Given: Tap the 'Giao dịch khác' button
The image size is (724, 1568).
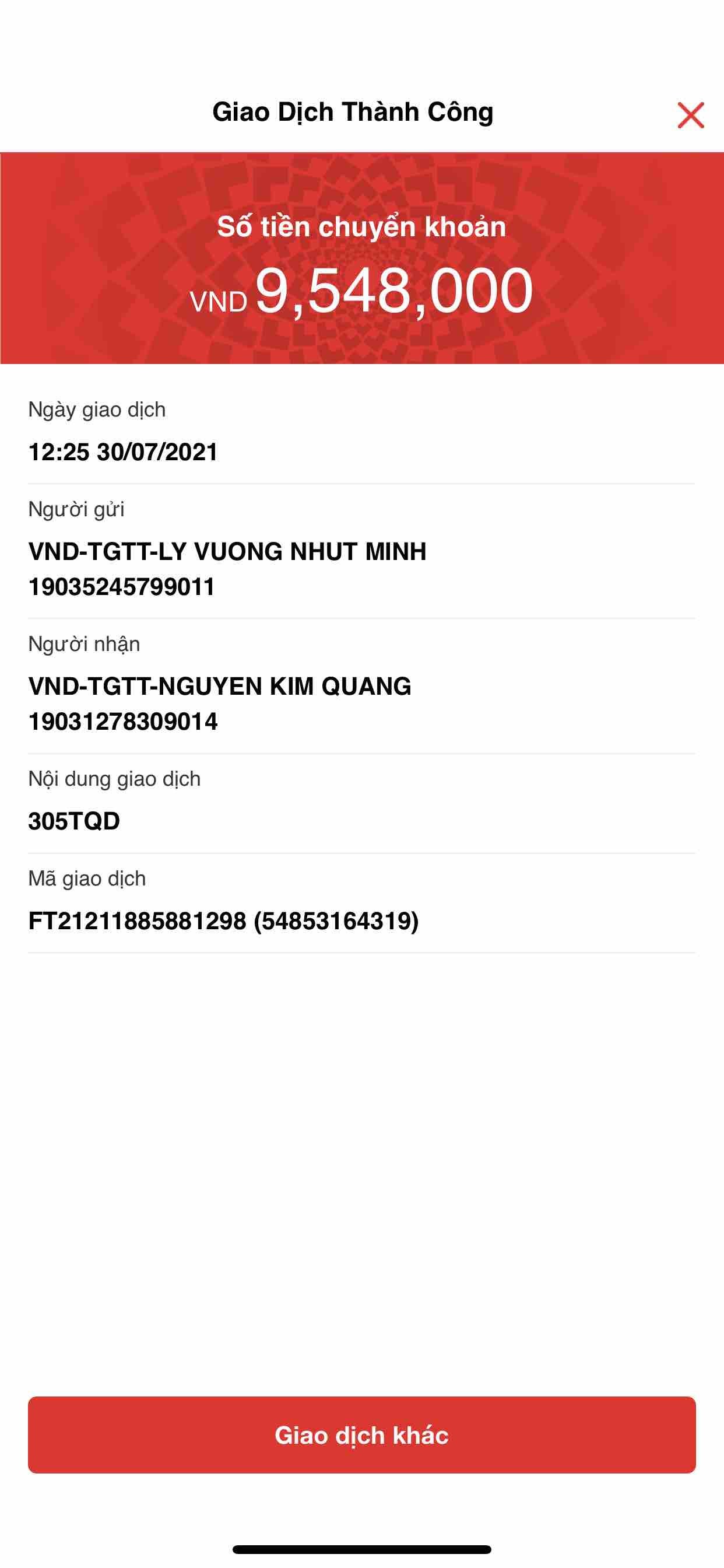Looking at the screenshot, I should point(361,1434).
